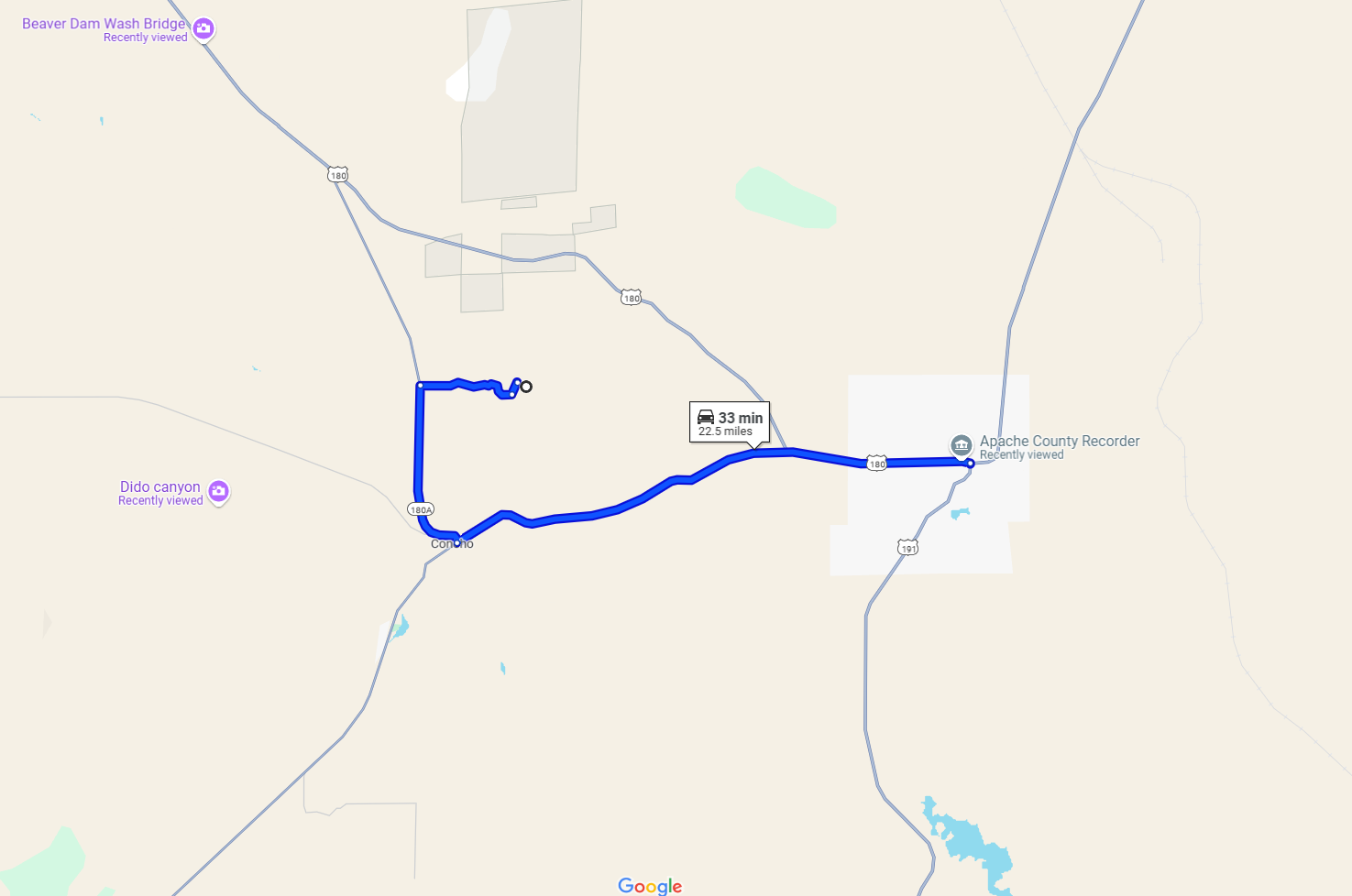This screenshot has width=1352, height=896.
Task: Select the Dido canyon place marker
Action: click(x=218, y=491)
